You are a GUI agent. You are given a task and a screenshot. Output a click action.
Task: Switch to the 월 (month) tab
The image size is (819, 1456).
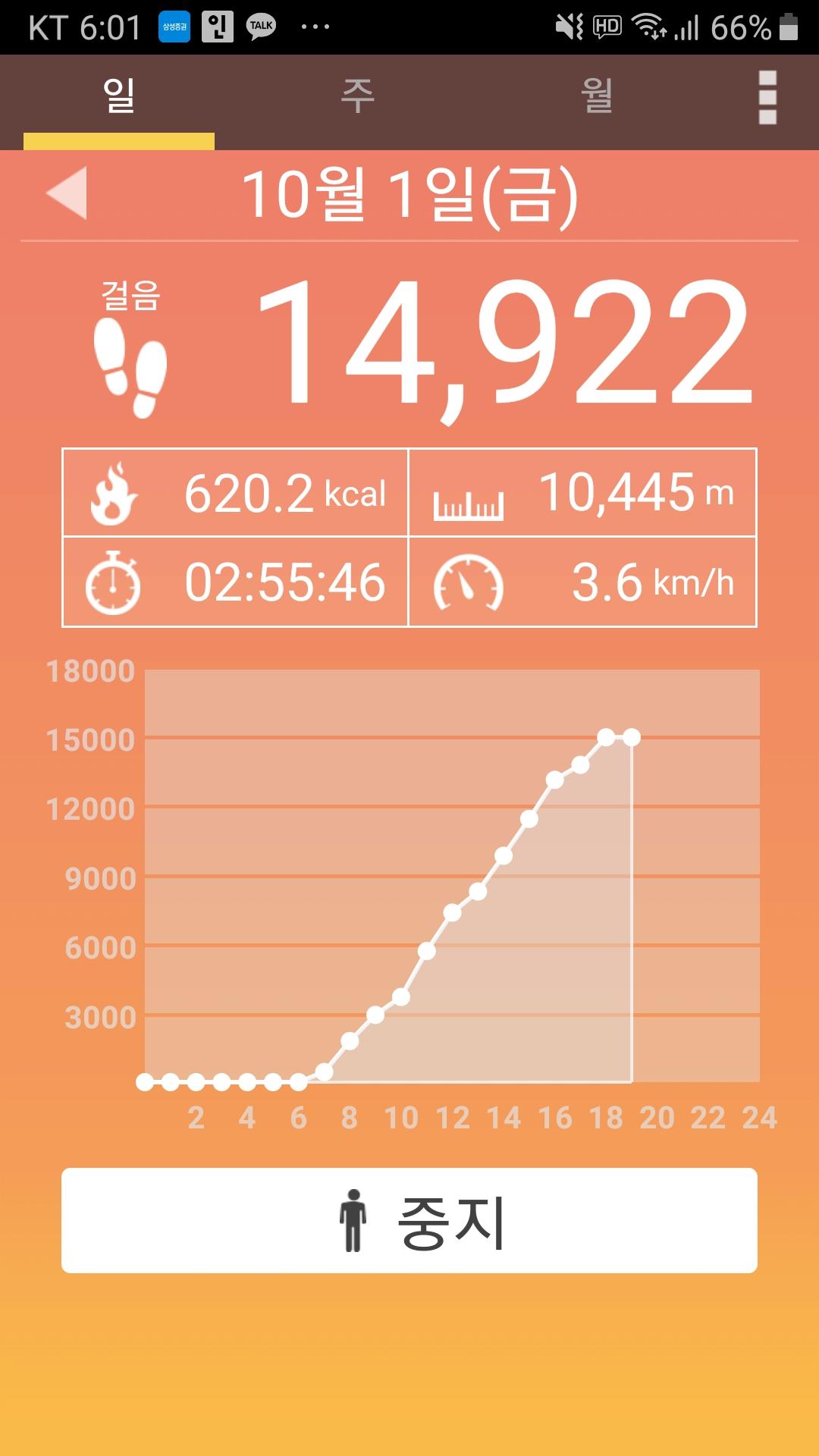point(597,97)
